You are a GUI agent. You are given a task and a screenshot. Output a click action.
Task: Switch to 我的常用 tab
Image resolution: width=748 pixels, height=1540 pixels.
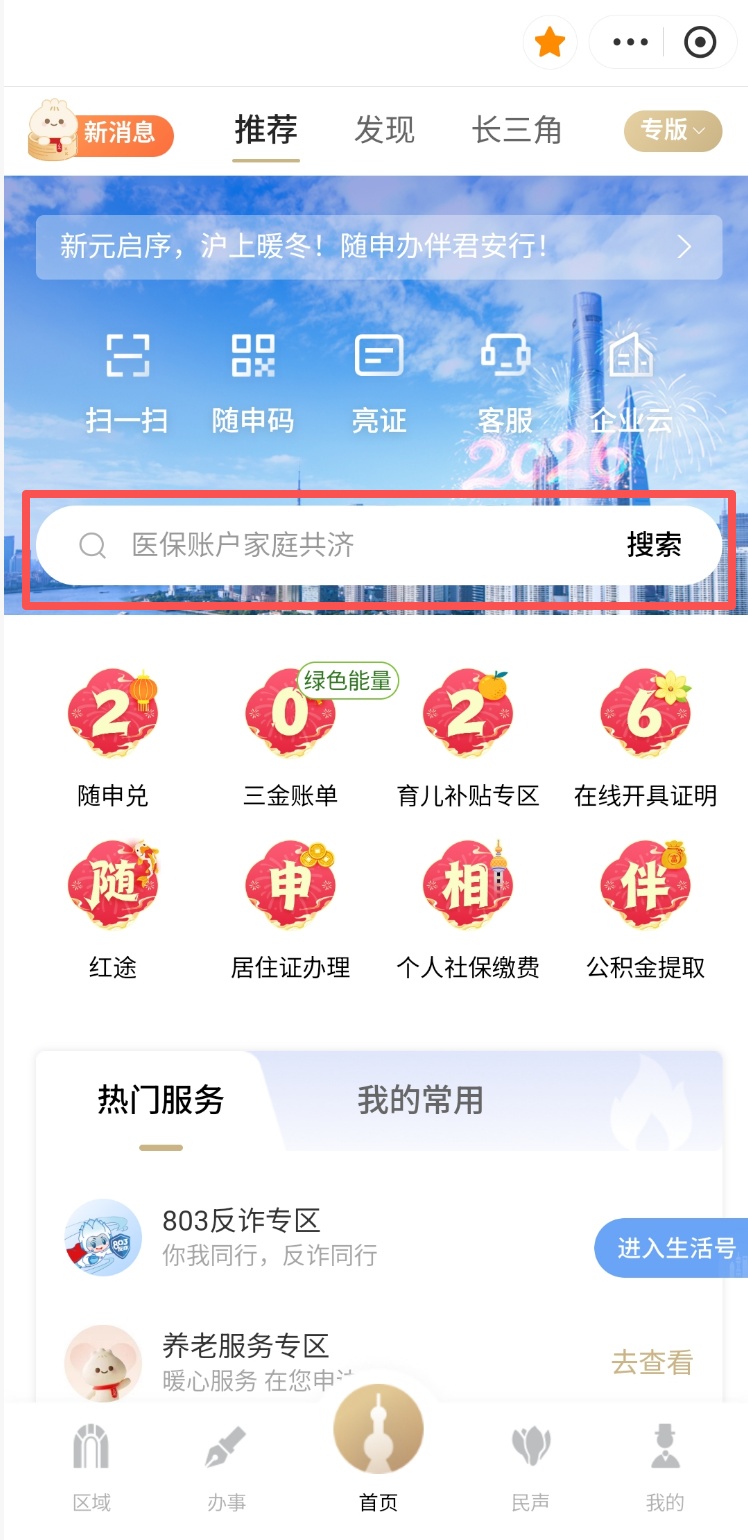(x=420, y=1101)
